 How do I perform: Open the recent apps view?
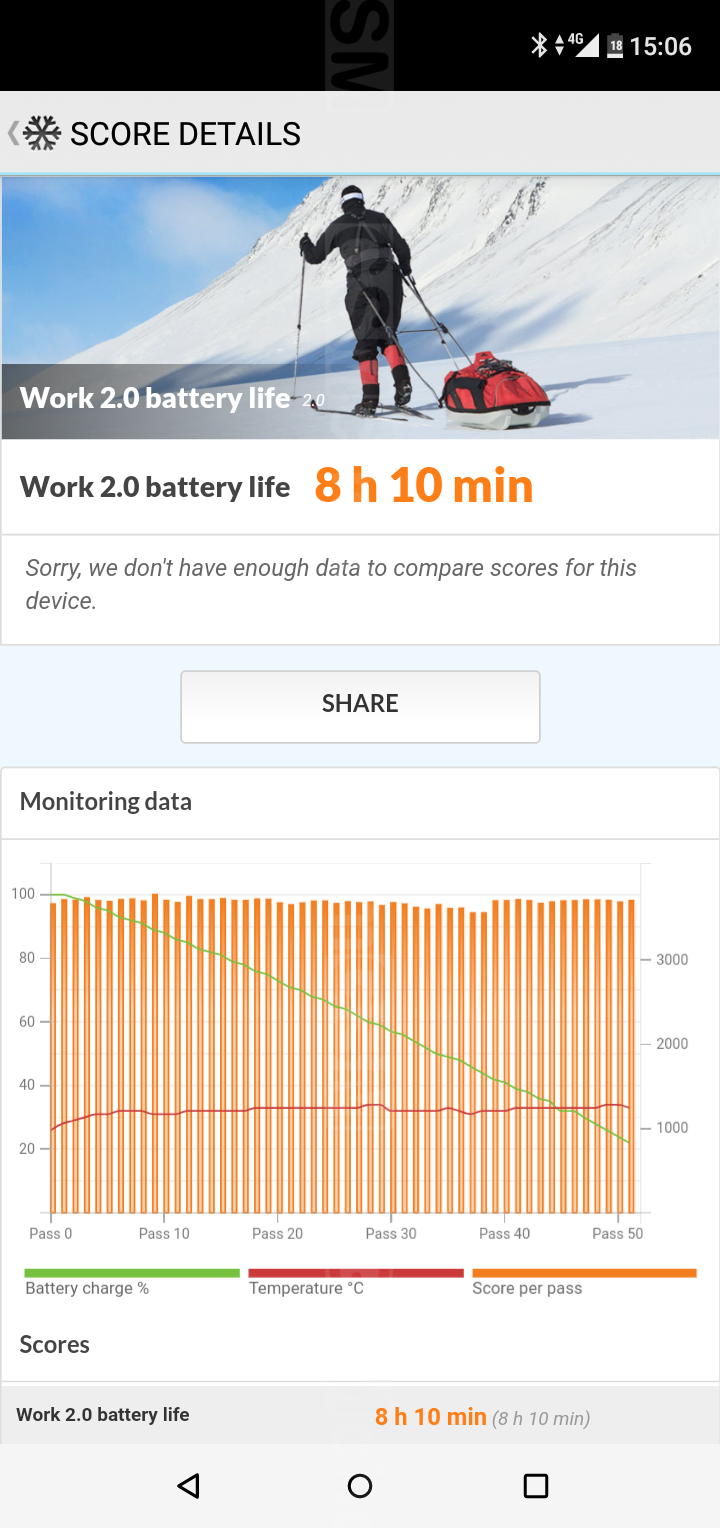coord(536,1485)
